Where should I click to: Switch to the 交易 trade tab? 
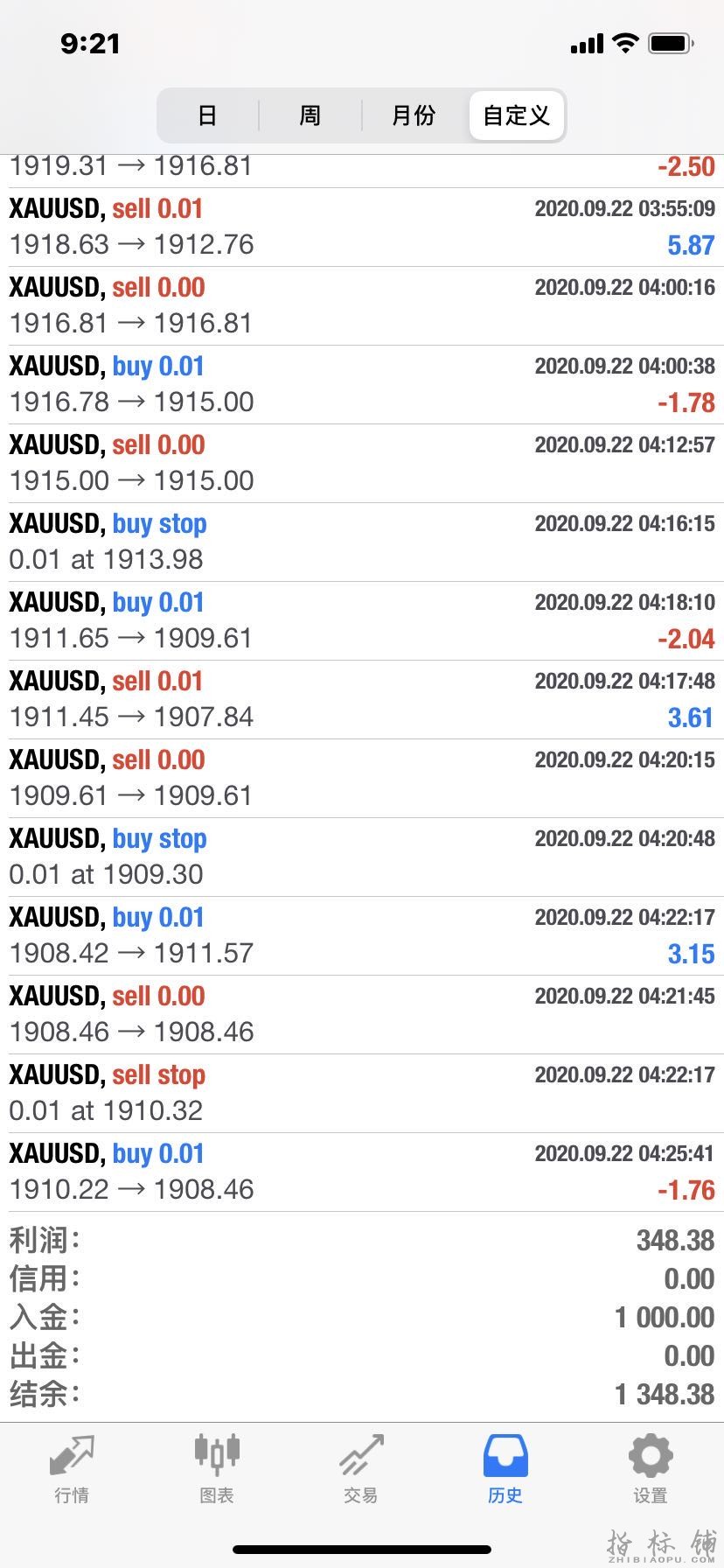pos(361,1470)
